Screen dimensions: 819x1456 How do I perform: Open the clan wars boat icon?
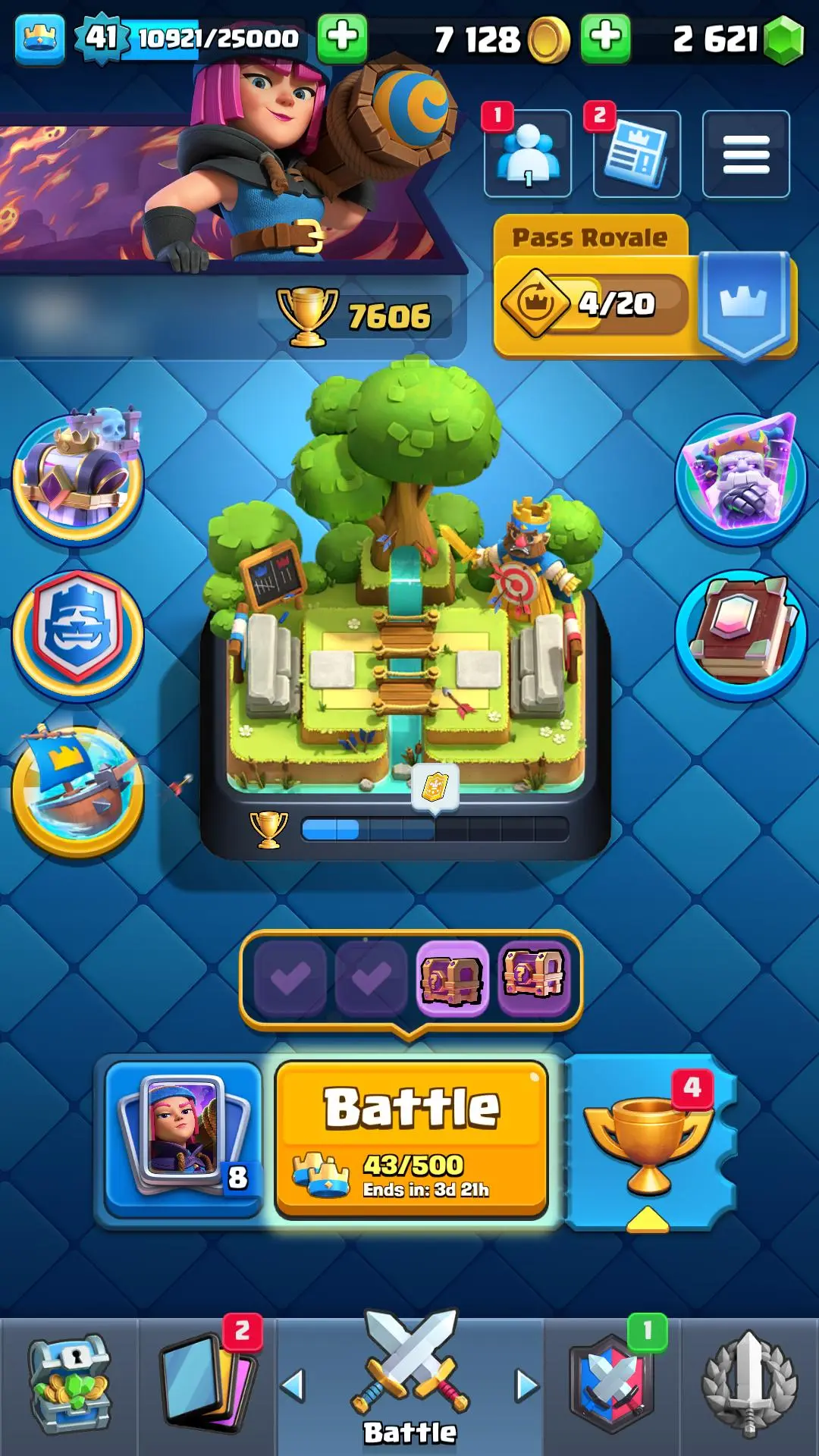pos(77,789)
